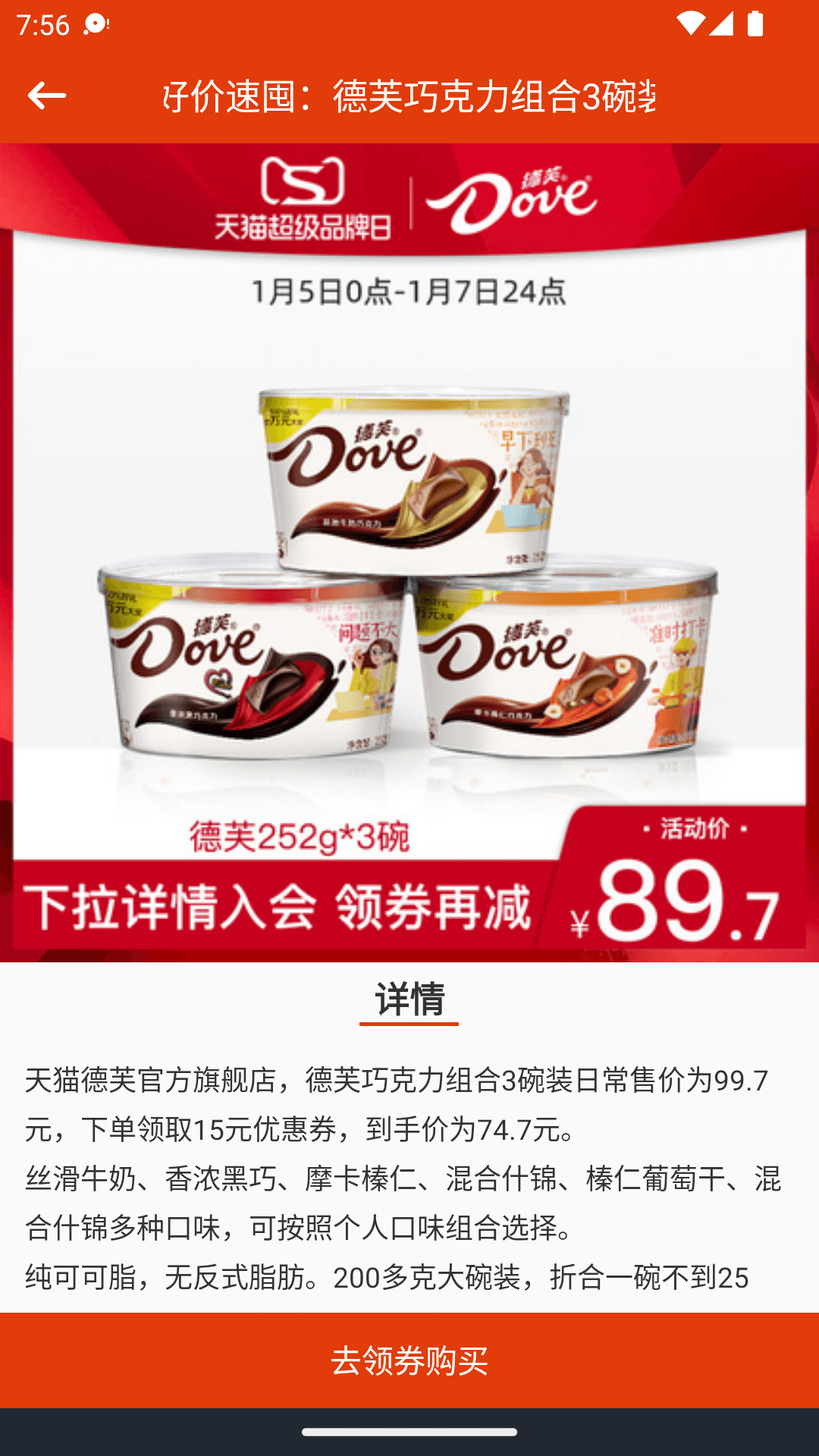Tap 去领券购买 to get the coupon
The height and width of the screenshot is (1456, 819).
[x=409, y=1360]
